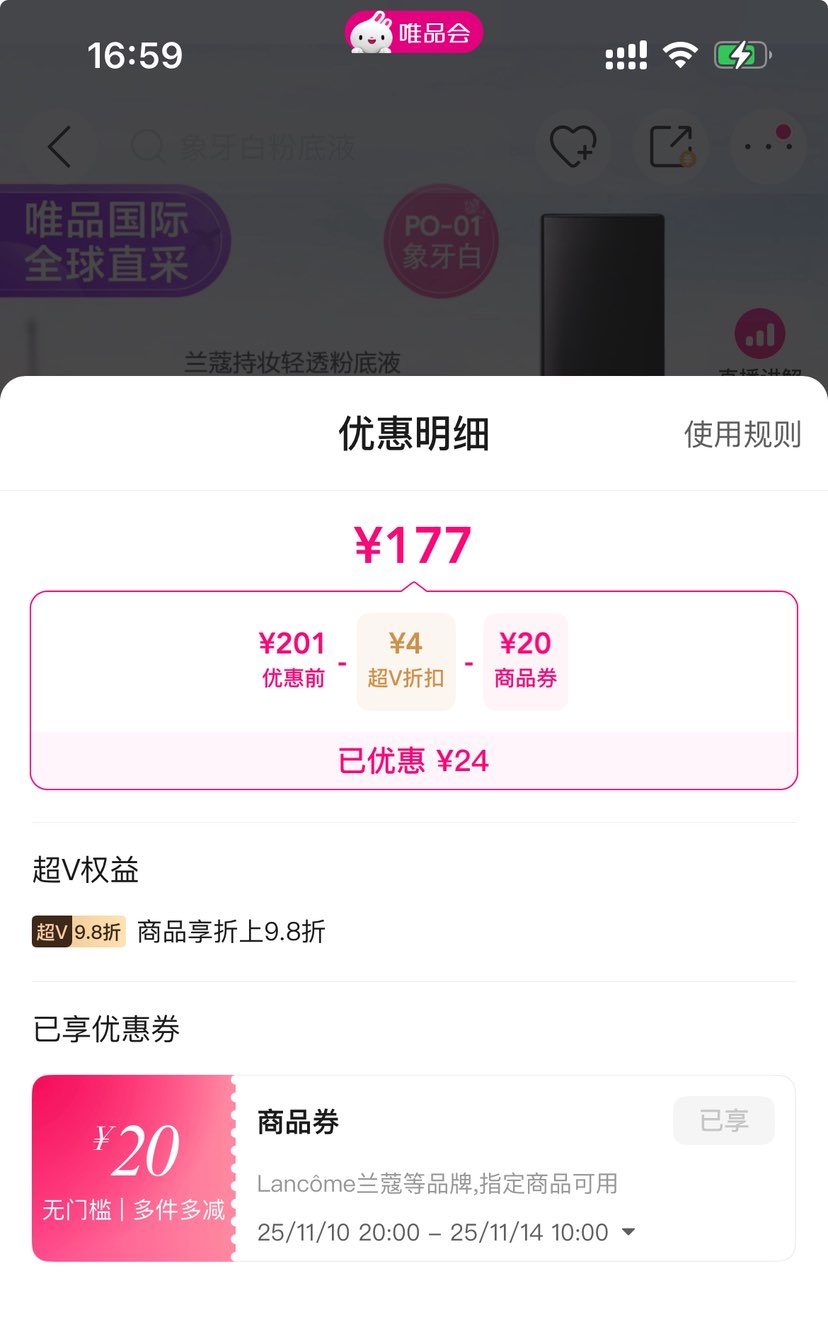Add the product to favorites via heart icon
Image resolution: width=828 pixels, height=1317 pixels.
coord(571,146)
